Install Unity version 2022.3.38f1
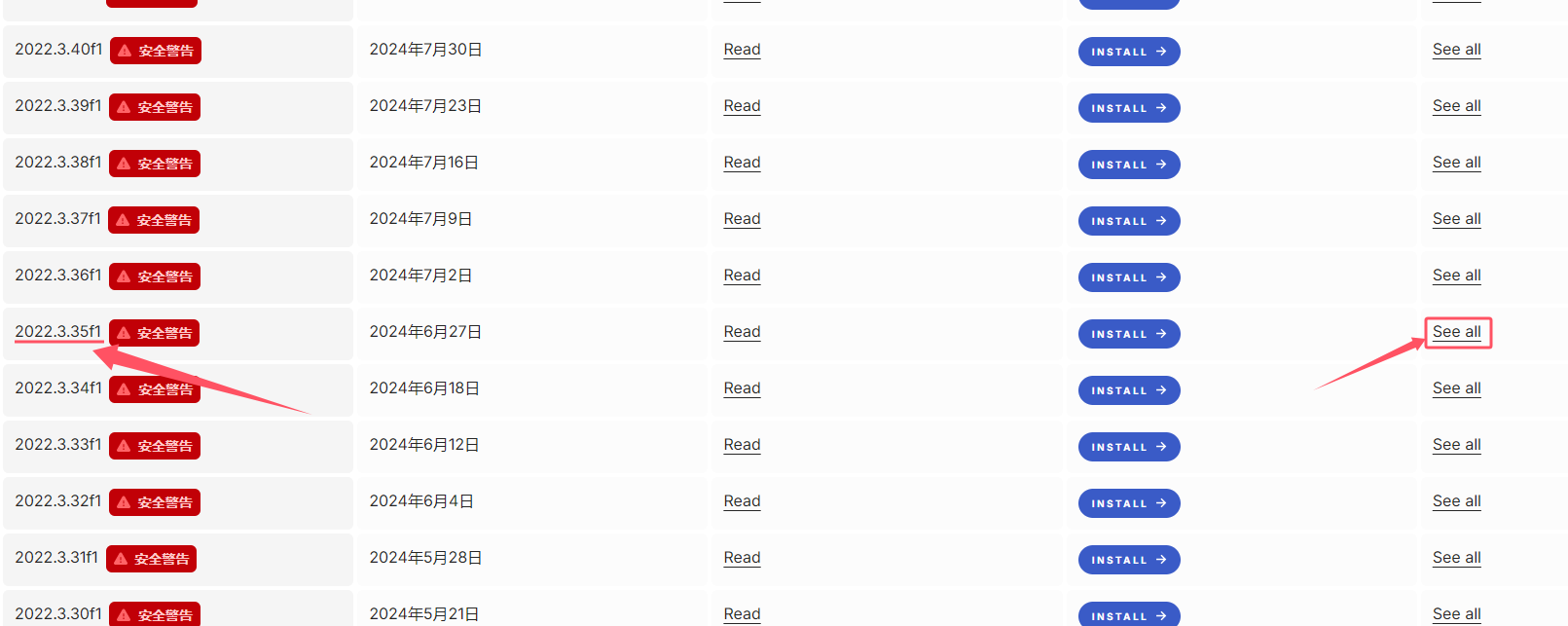Viewport: 1568px width, 626px height. click(1128, 165)
